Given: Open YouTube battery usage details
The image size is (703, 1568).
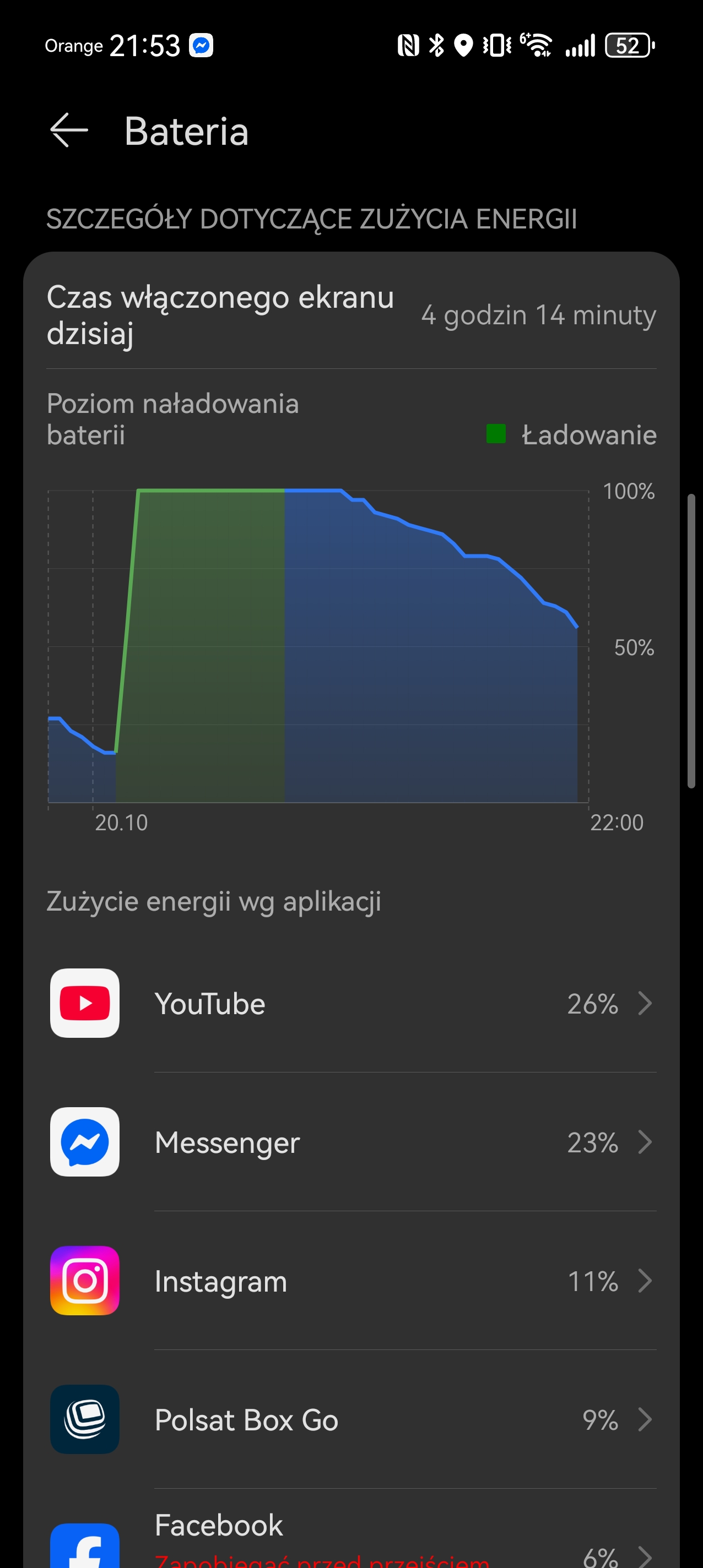Looking at the screenshot, I should click(351, 1003).
